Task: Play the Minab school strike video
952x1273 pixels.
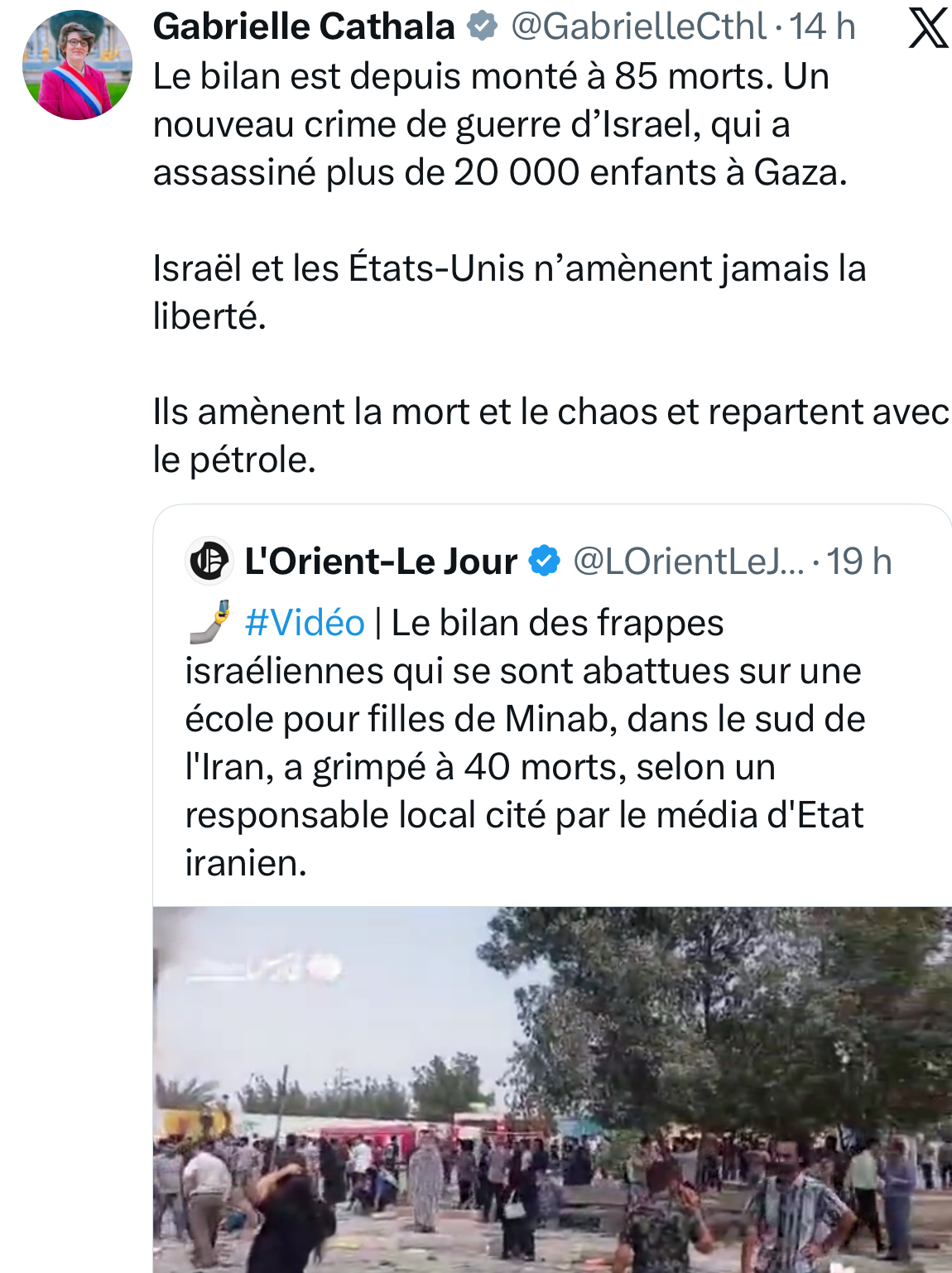Action: point(551,1088)
